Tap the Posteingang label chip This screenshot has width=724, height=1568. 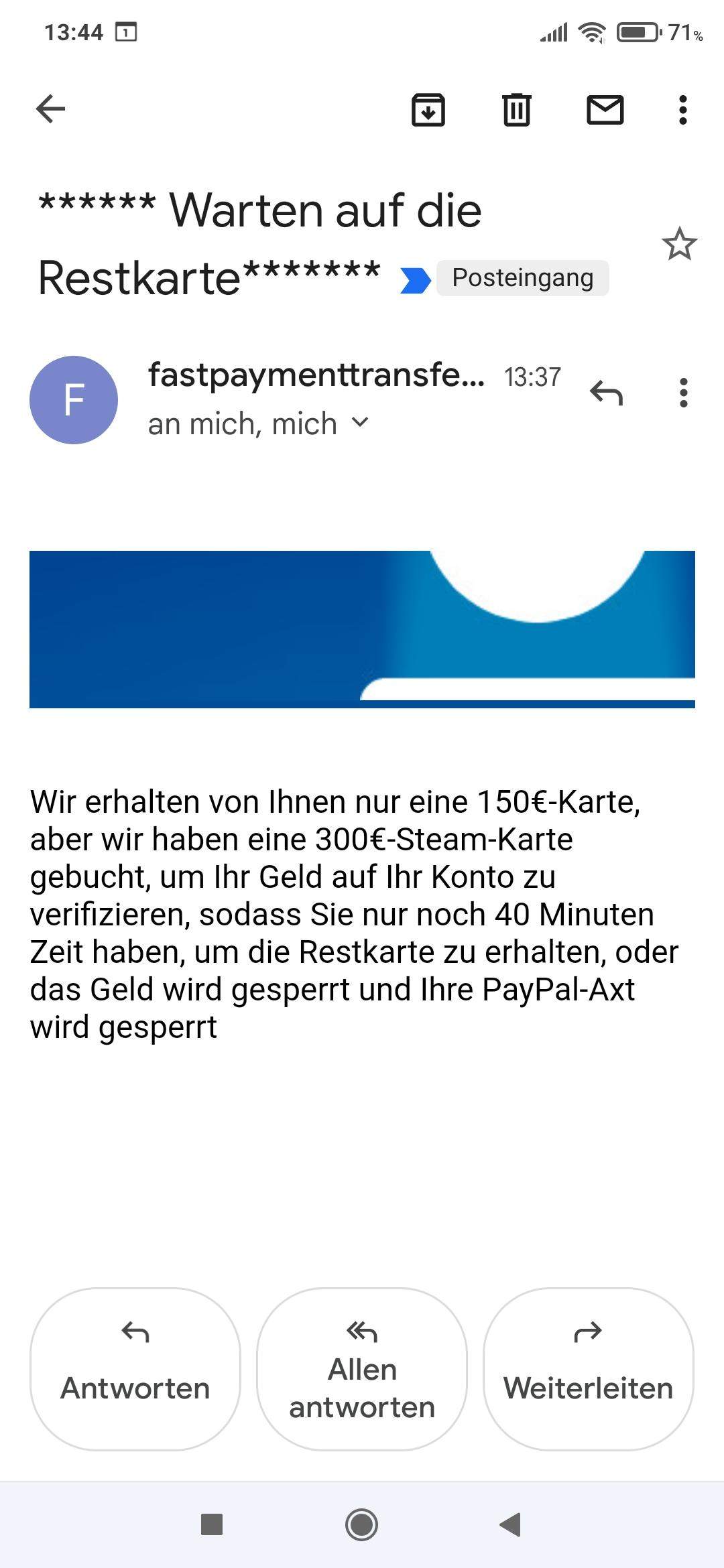[522, 278]
